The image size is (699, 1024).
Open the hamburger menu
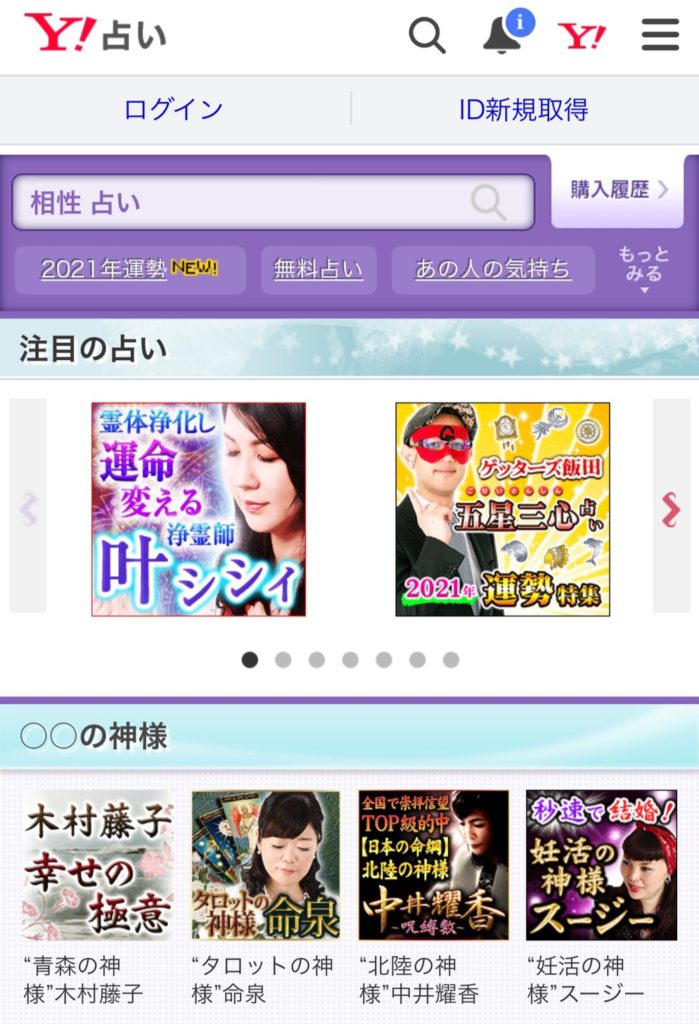click(x=660, y=36)
